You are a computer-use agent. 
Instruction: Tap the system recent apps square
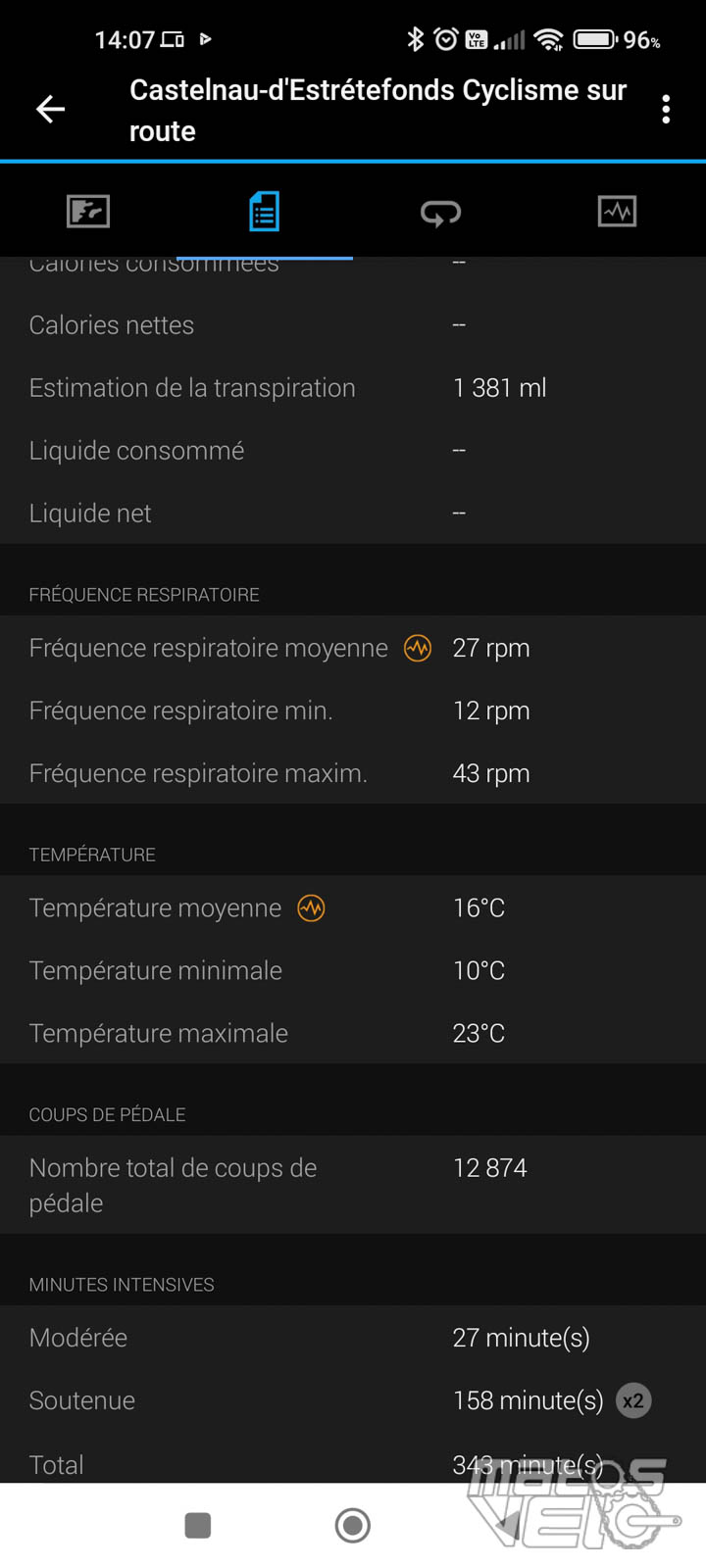198,1525
